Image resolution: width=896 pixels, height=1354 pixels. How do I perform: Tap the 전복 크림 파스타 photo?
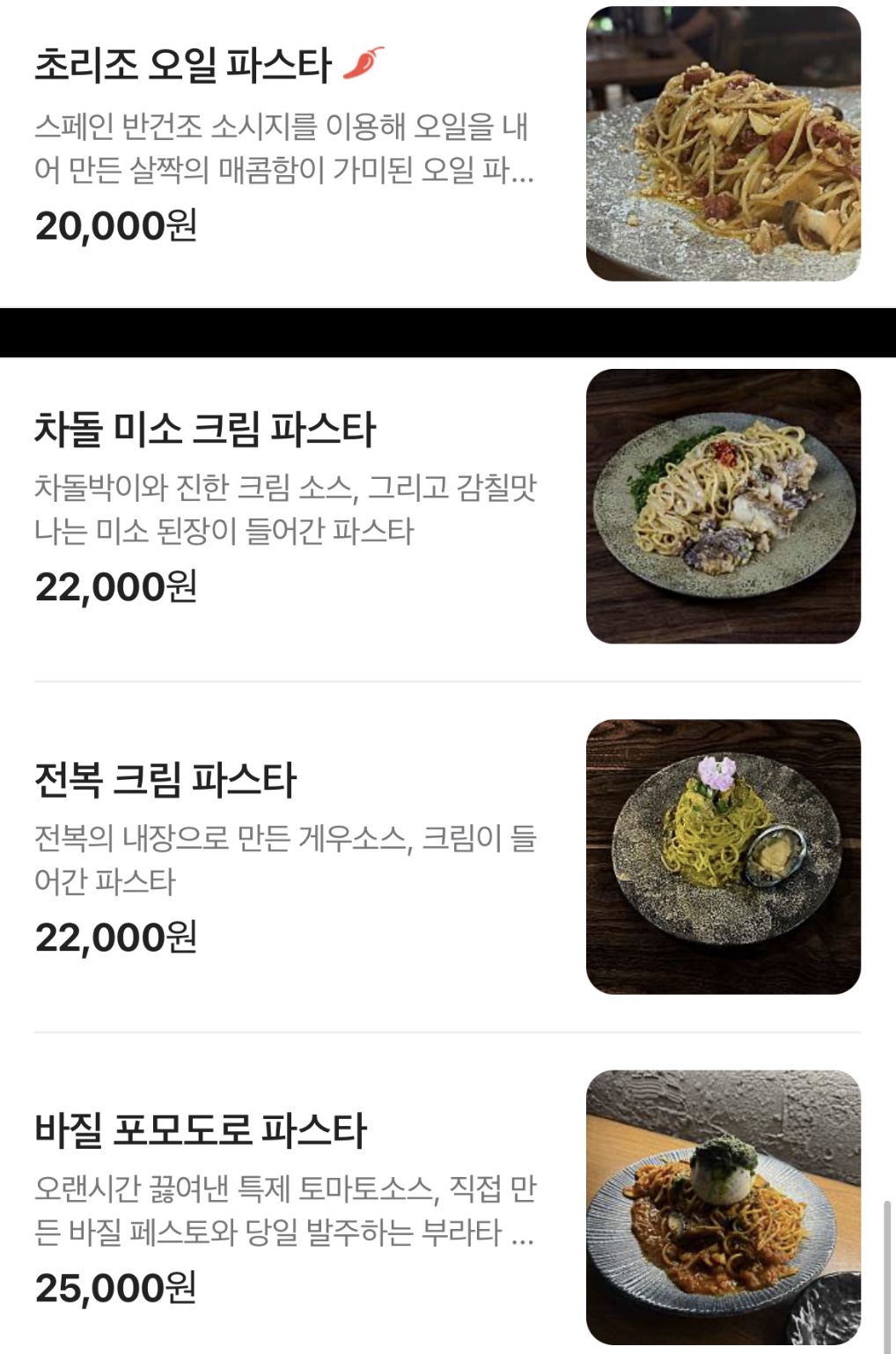pos(723,857)
